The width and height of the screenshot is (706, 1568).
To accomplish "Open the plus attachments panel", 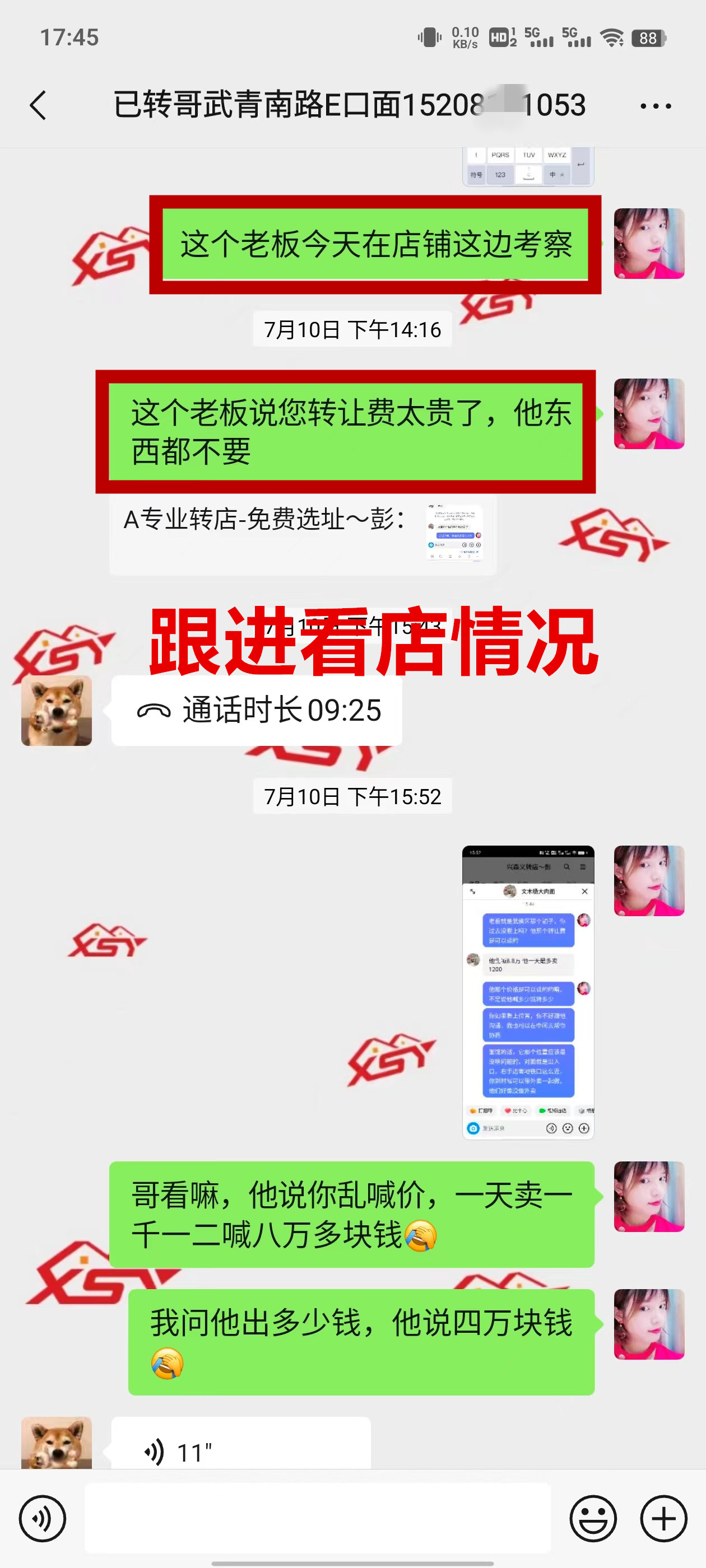I will 663,1519.
